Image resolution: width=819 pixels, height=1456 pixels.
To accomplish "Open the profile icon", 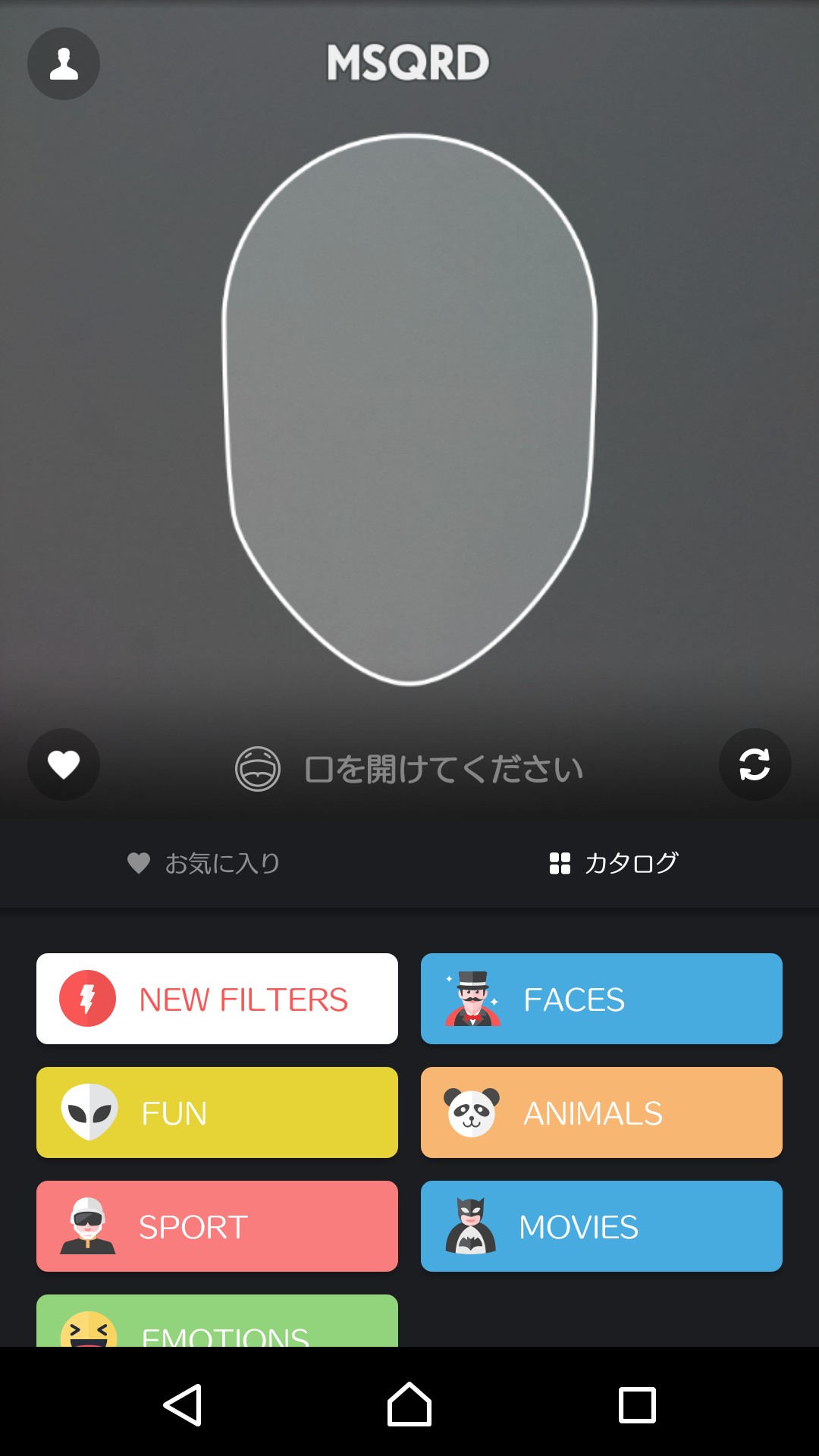I will (x=64, y=64).
